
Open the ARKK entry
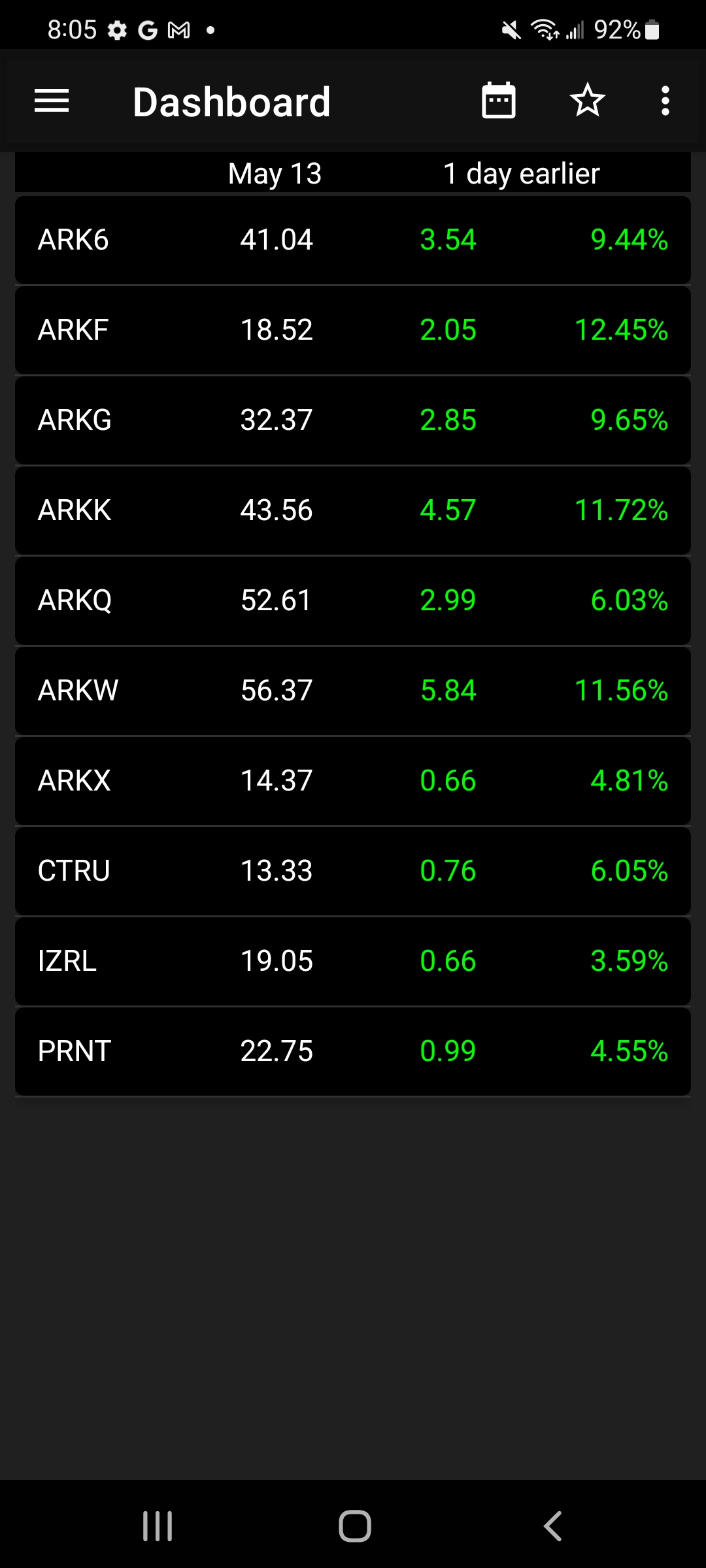(x=353, y=510)
